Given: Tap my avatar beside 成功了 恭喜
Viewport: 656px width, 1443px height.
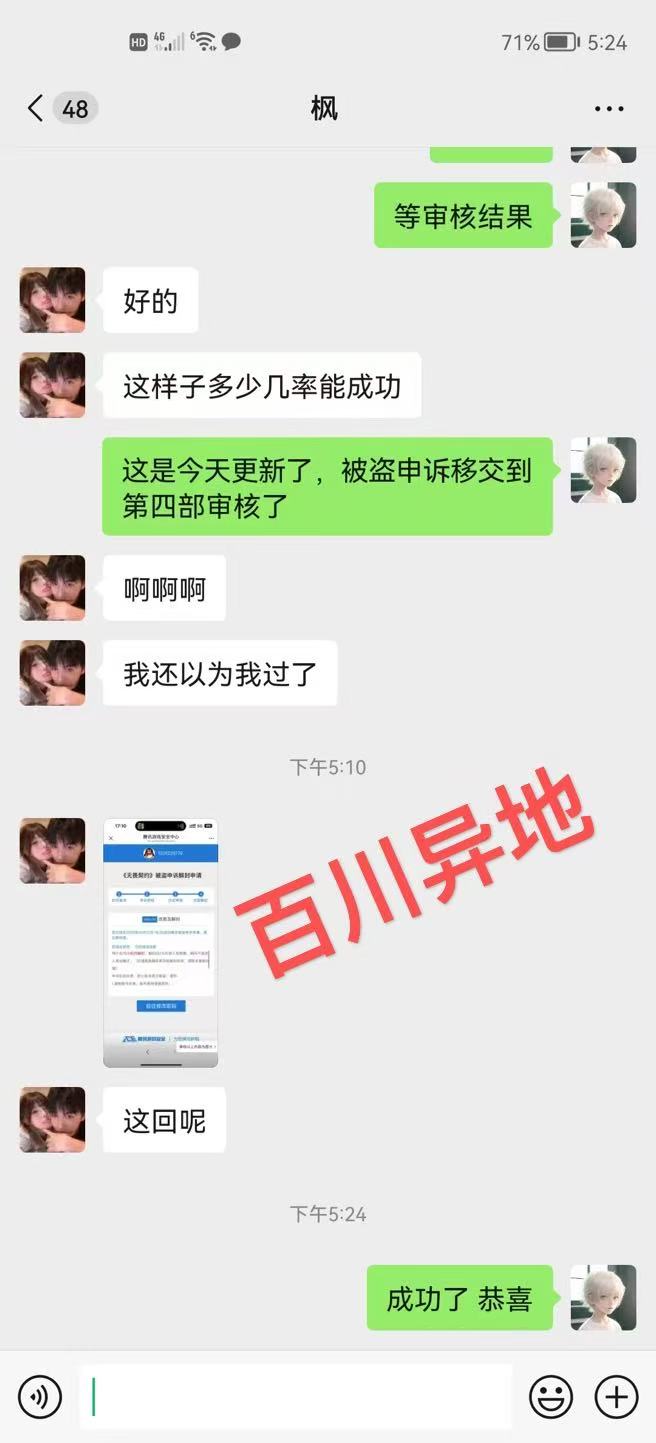Looking at the screenshot, I should [603, 1297].
